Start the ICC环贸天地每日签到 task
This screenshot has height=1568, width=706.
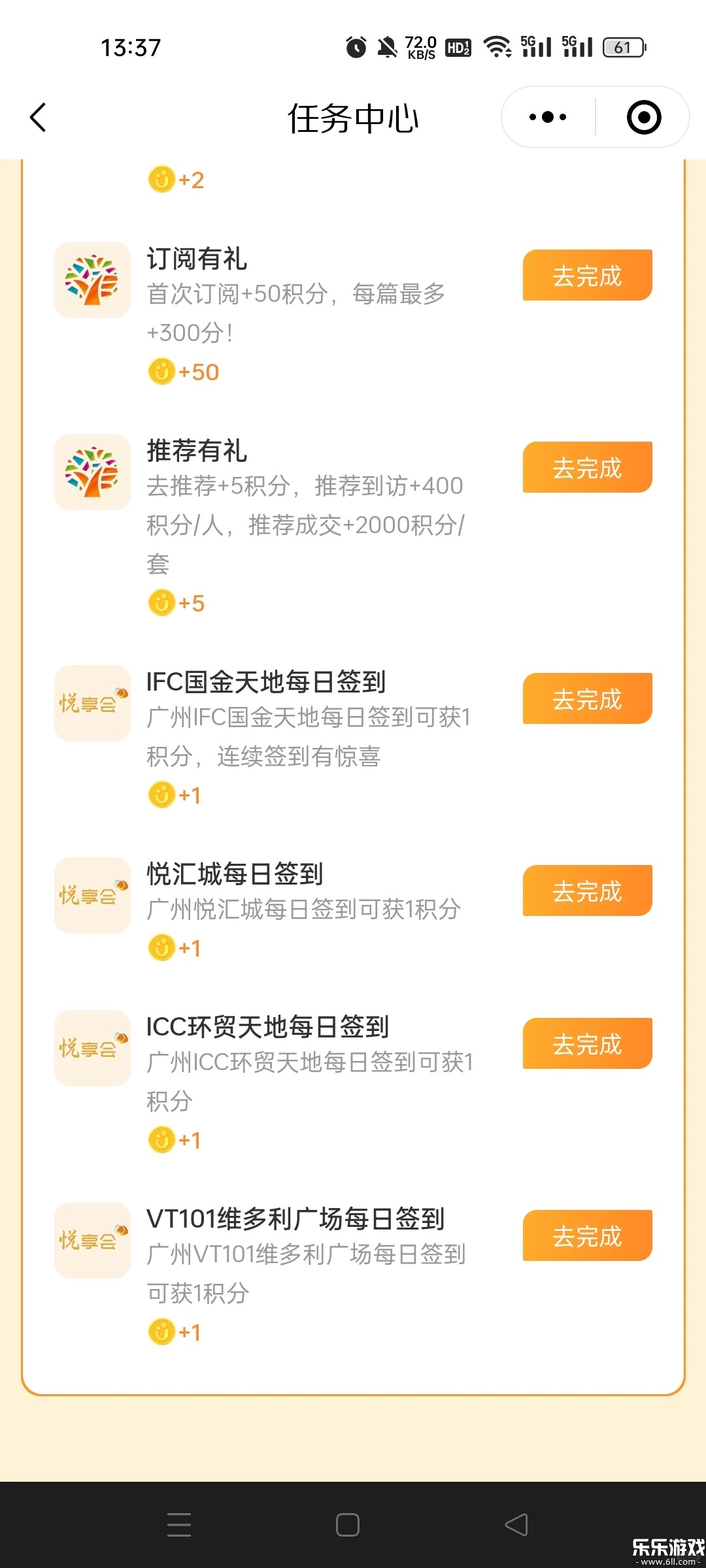tap(587, 1043)
